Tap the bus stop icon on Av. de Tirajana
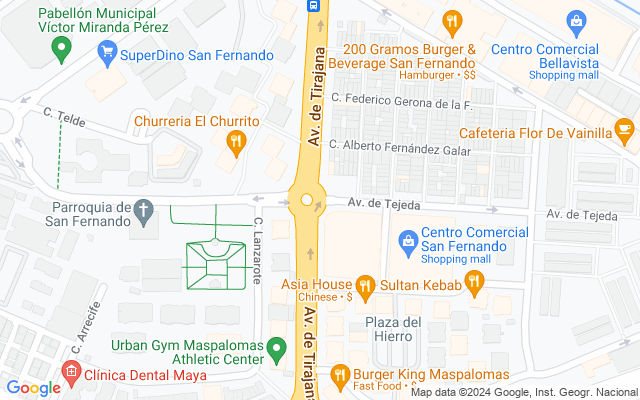The height and width of the screenshot is (400, 640). (x=313, y=5)
